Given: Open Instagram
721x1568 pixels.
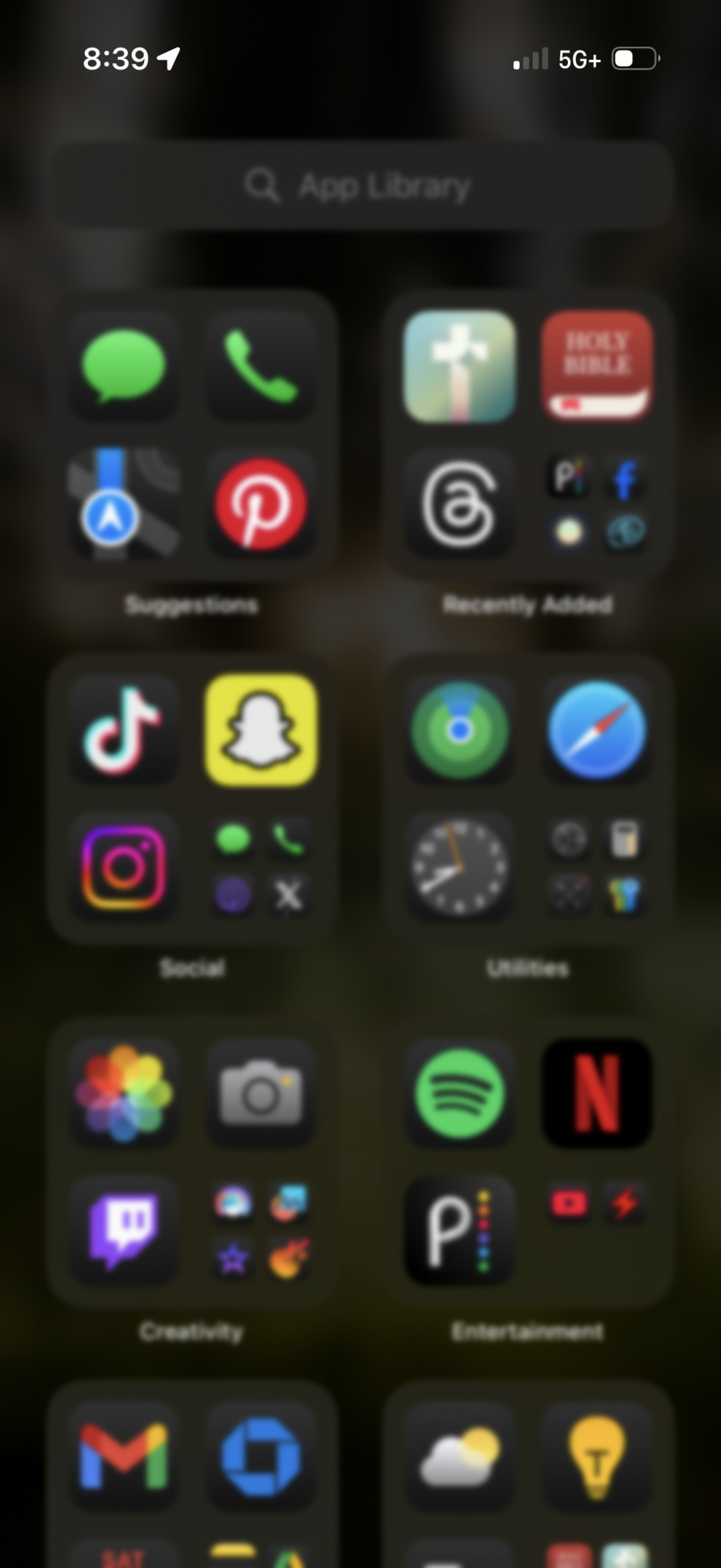Looking at the screenshot, I should pos(124,867).
